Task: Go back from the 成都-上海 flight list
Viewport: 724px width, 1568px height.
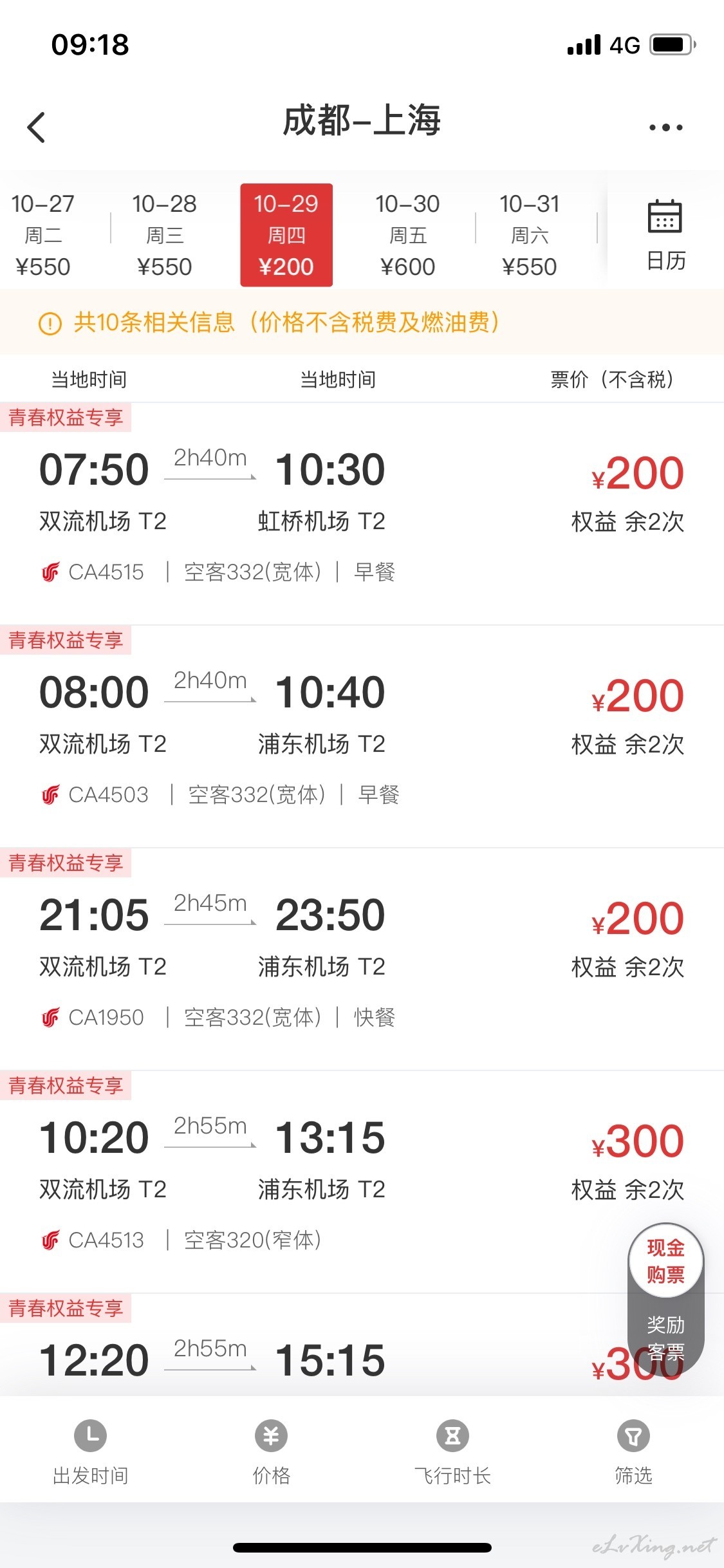Action: pyautogui.click(x=36, y=127)
